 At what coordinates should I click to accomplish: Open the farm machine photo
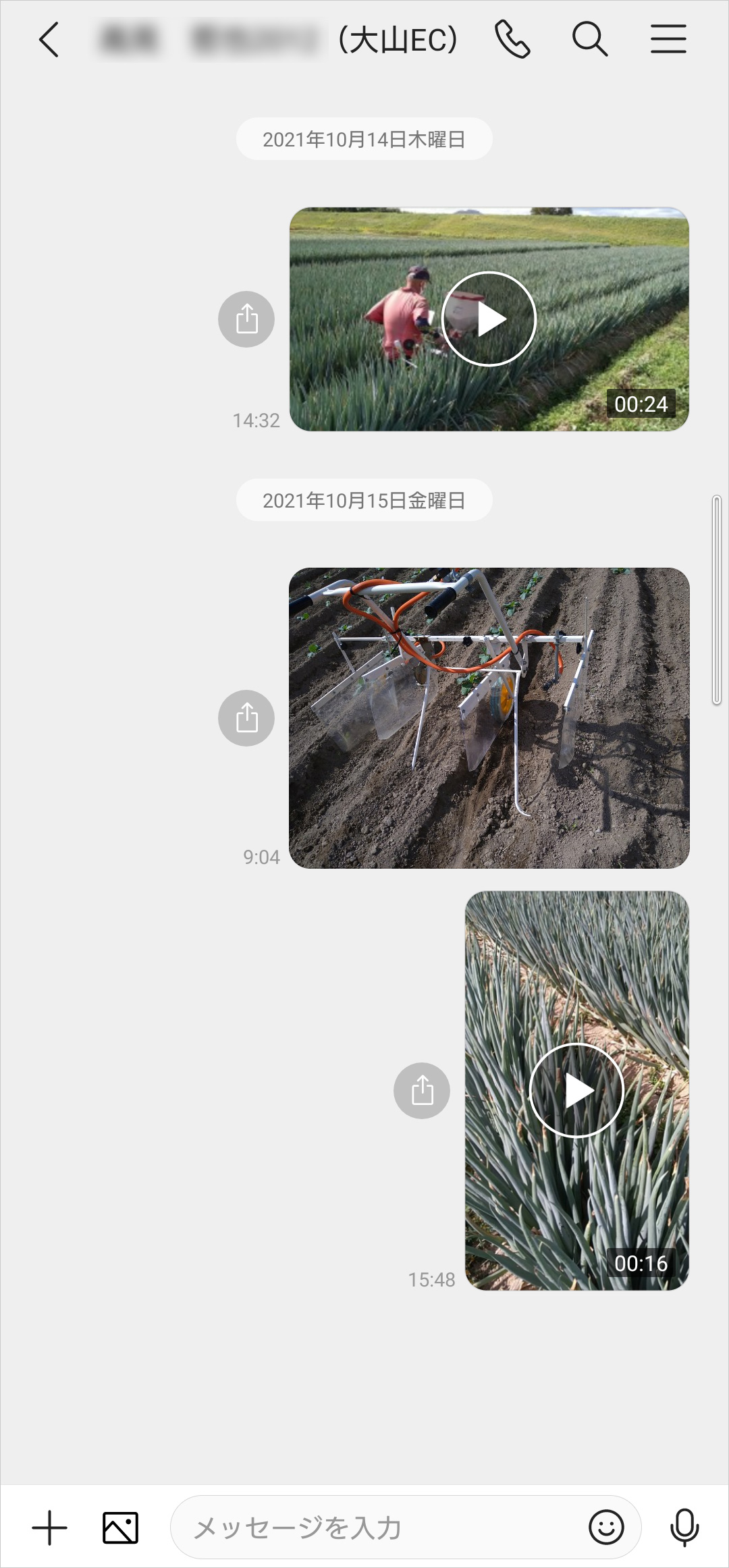tap(489, 718)
